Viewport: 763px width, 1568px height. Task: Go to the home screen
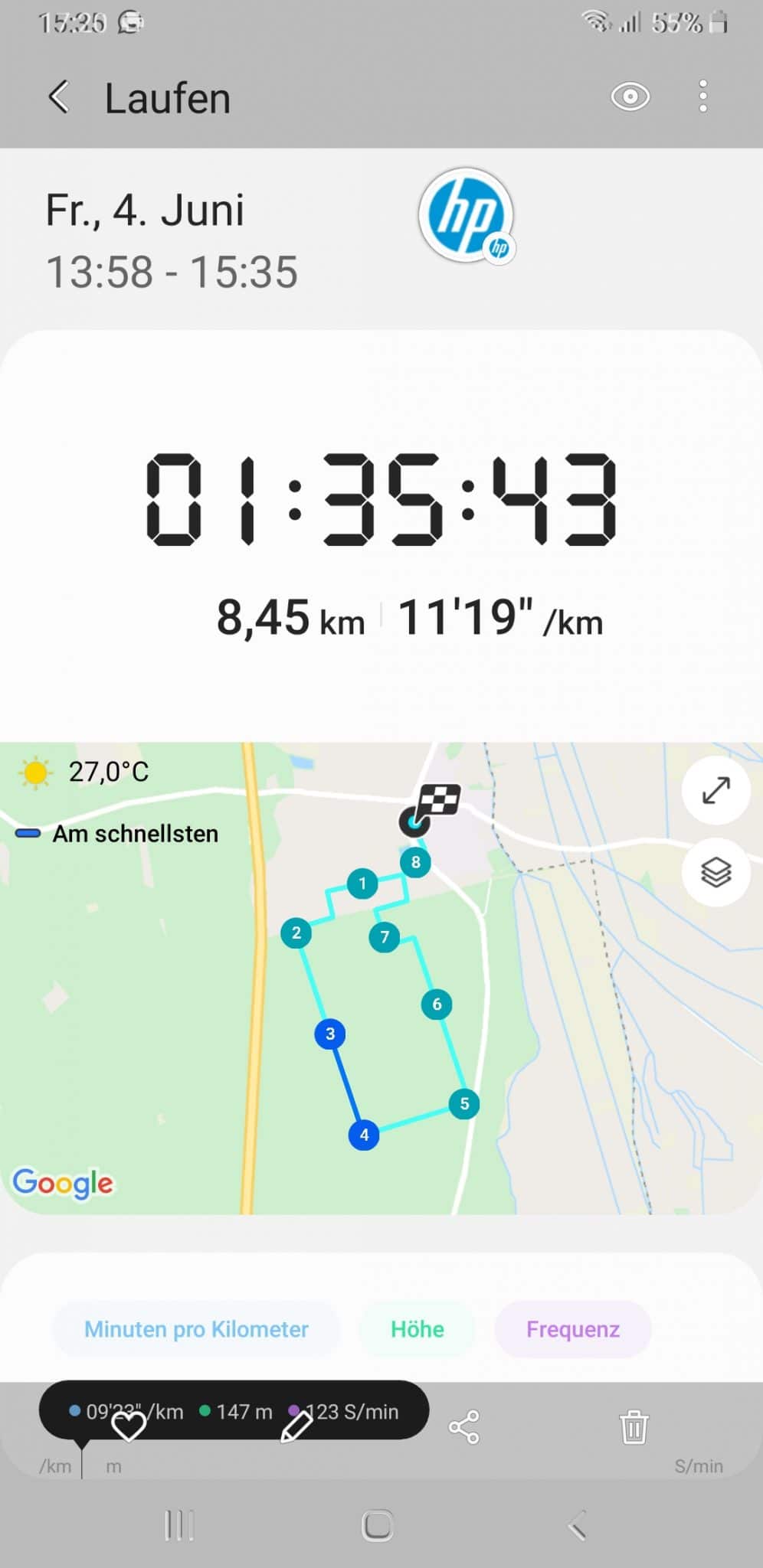[x=377, y=1525]
